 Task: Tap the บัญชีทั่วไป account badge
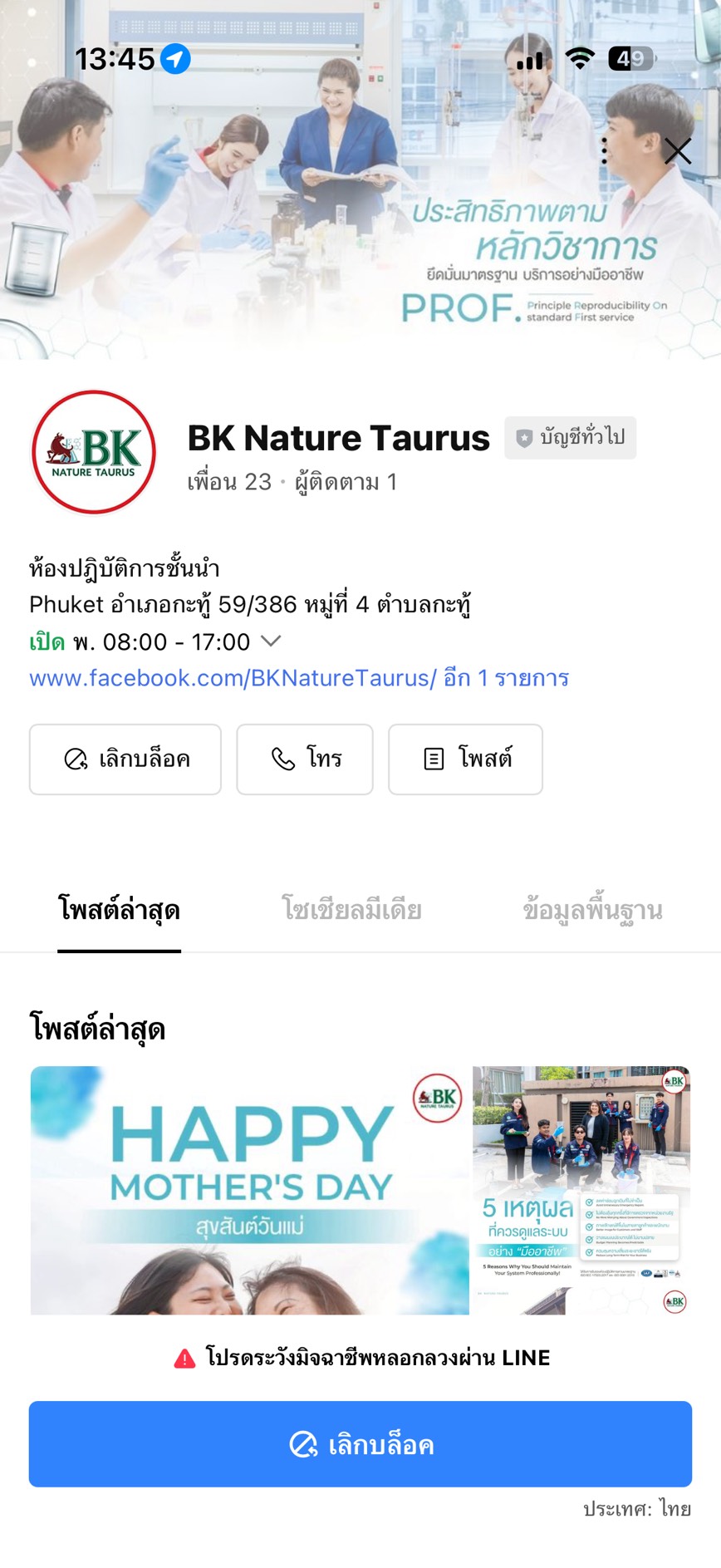(x=571, y=437)
